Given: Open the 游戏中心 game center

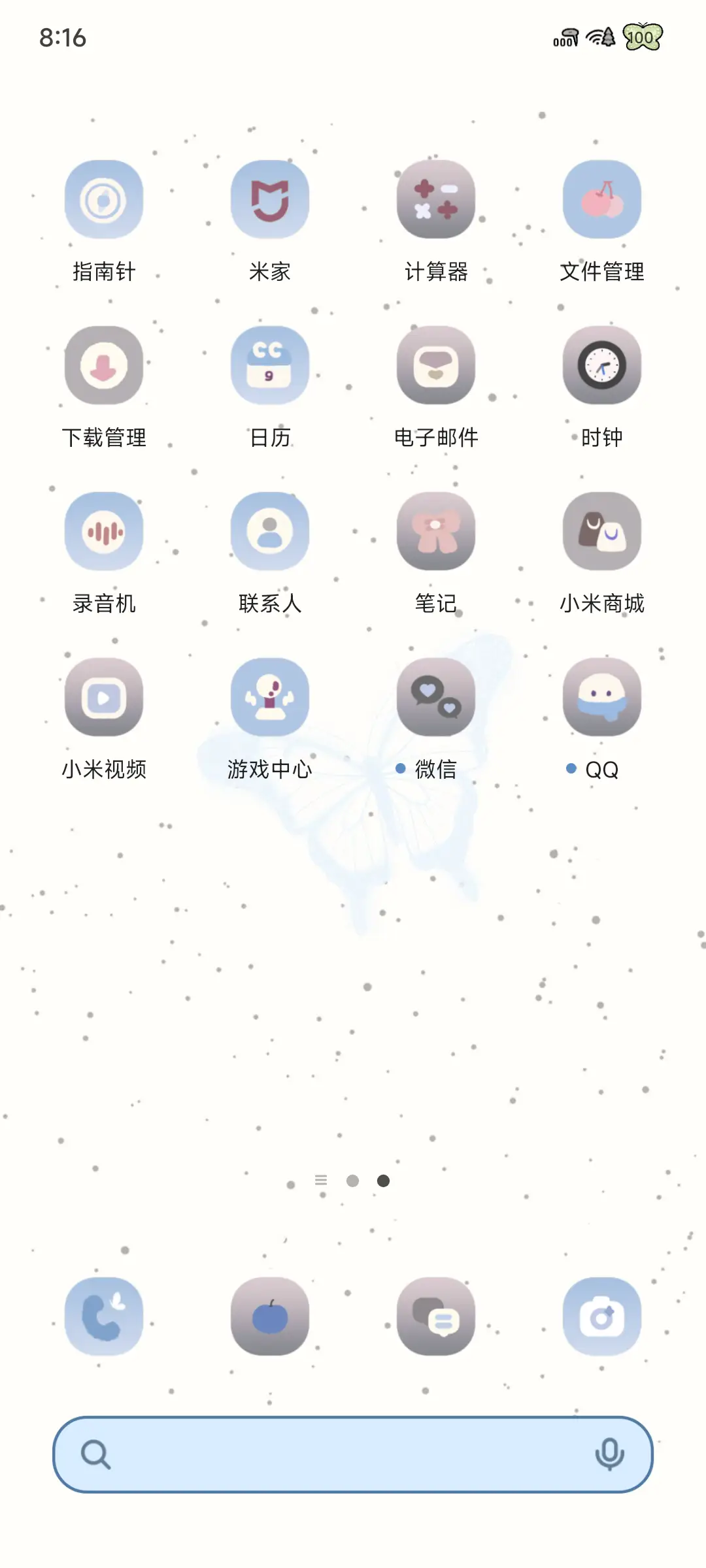Looking at the screenshot, I should [x=269, y=697].
